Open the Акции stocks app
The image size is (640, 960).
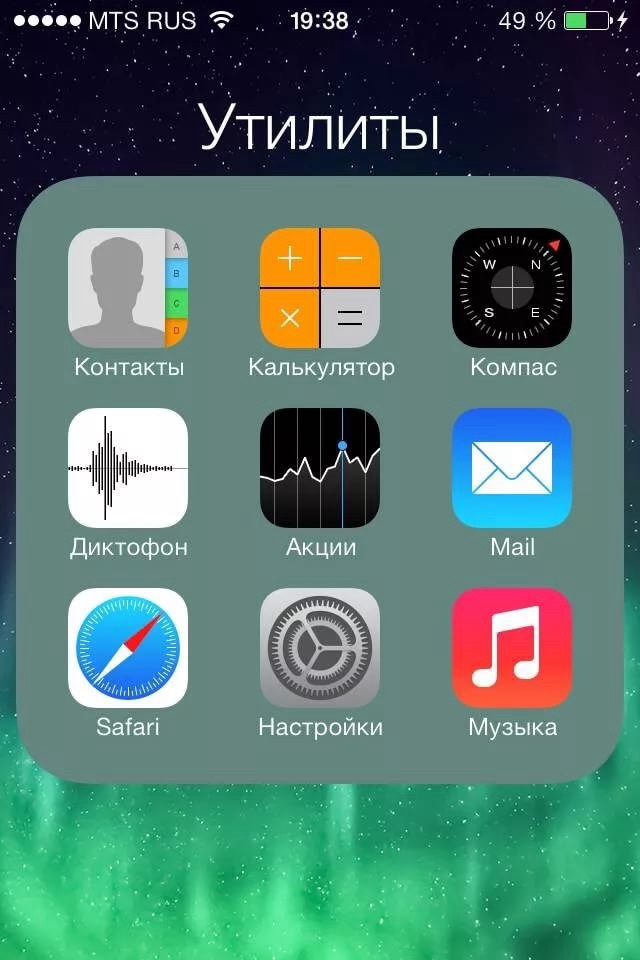click(320, 468)
